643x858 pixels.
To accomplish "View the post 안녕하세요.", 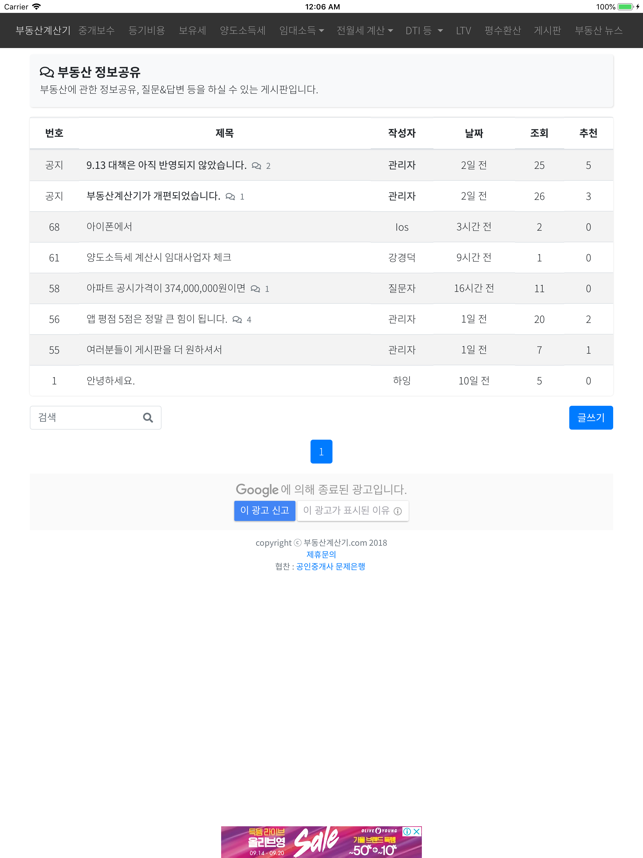I will [110, 381].
